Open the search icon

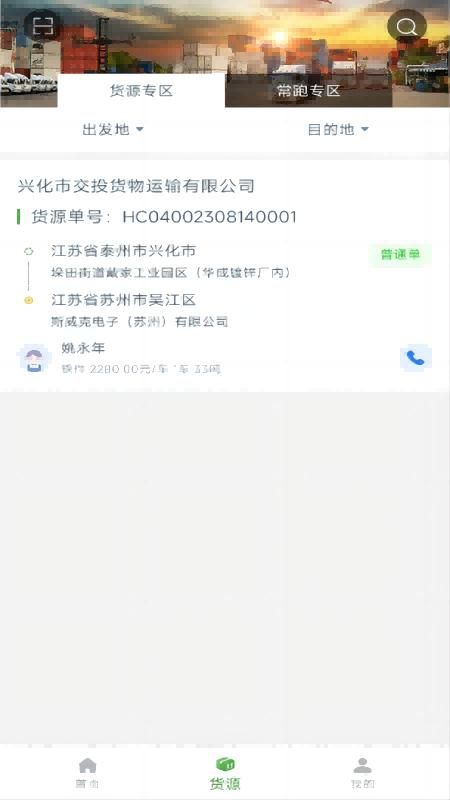coord(407,26)
